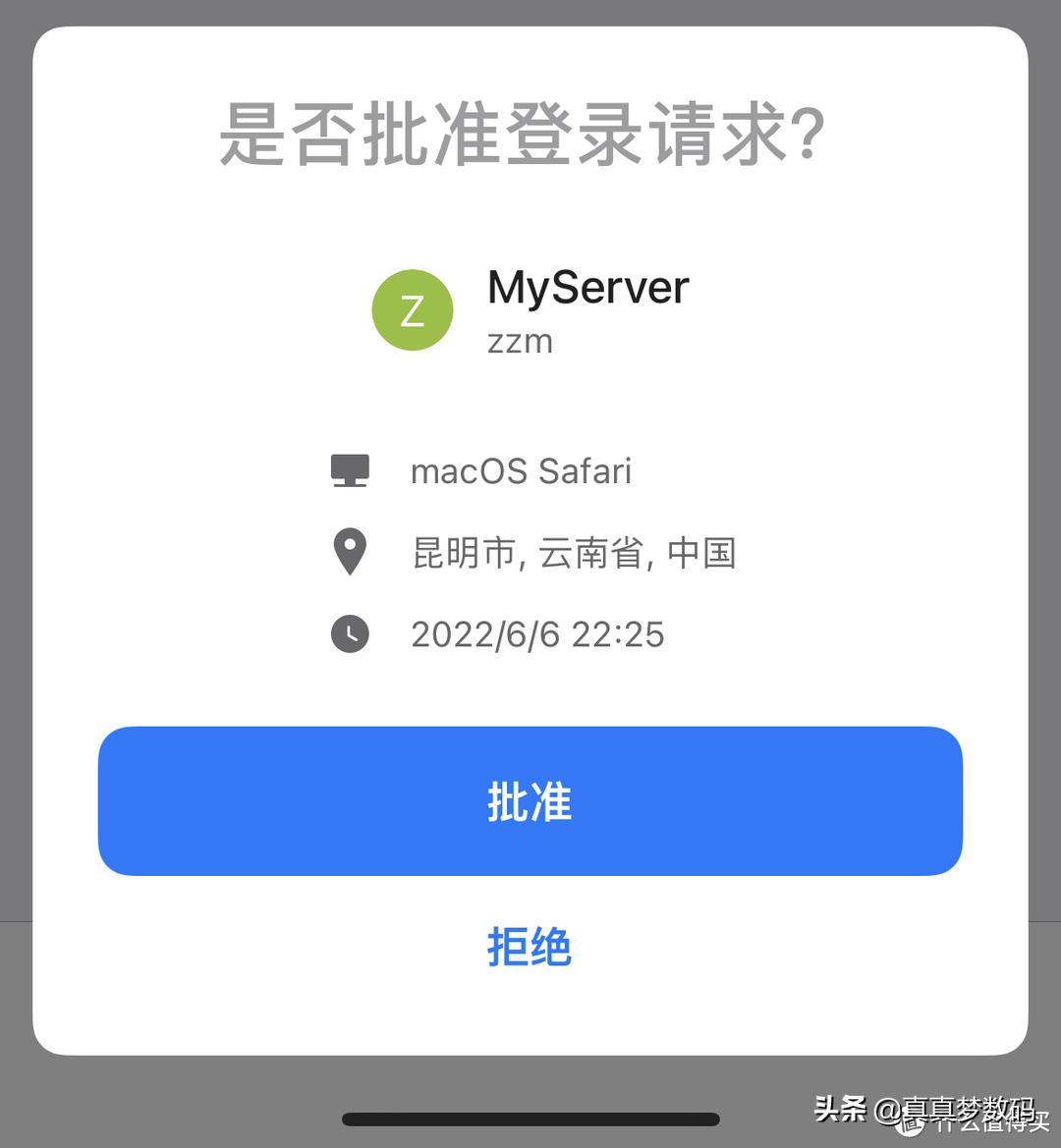Image resolution: width=1061 pixels, height=1148 pixels.
Task: Tap the blue 批准 approve button
Action: [530, 801]
